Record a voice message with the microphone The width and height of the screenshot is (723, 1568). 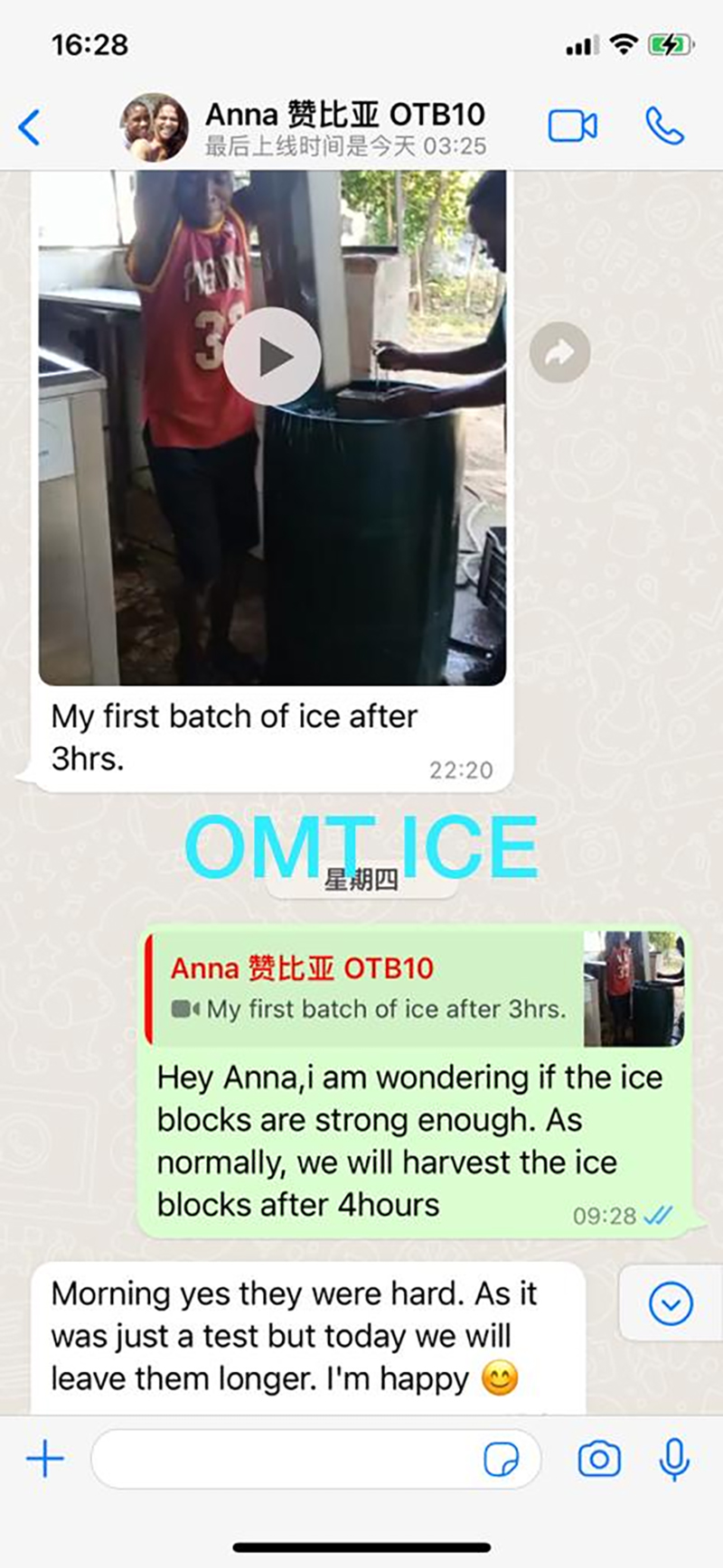(x=674, y=1459)
